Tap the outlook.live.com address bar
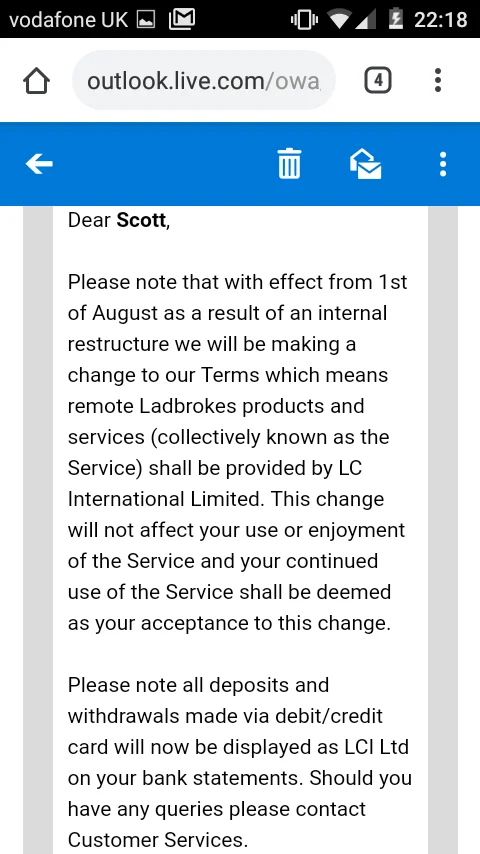480x854 pixels. click(x=204, y=81)
